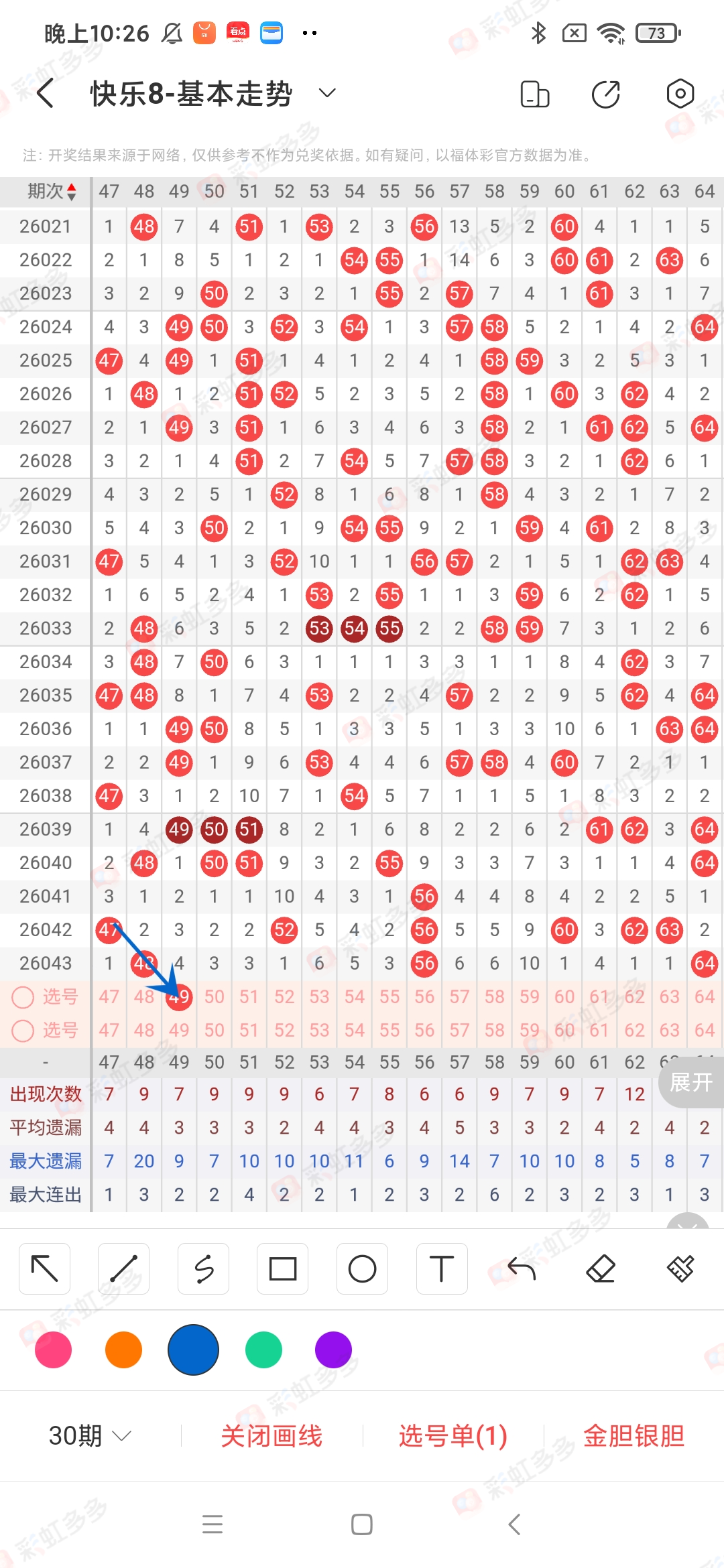724x1568 pixels.
Task: Tap the screen rotate icon
Action: (534, 94)
